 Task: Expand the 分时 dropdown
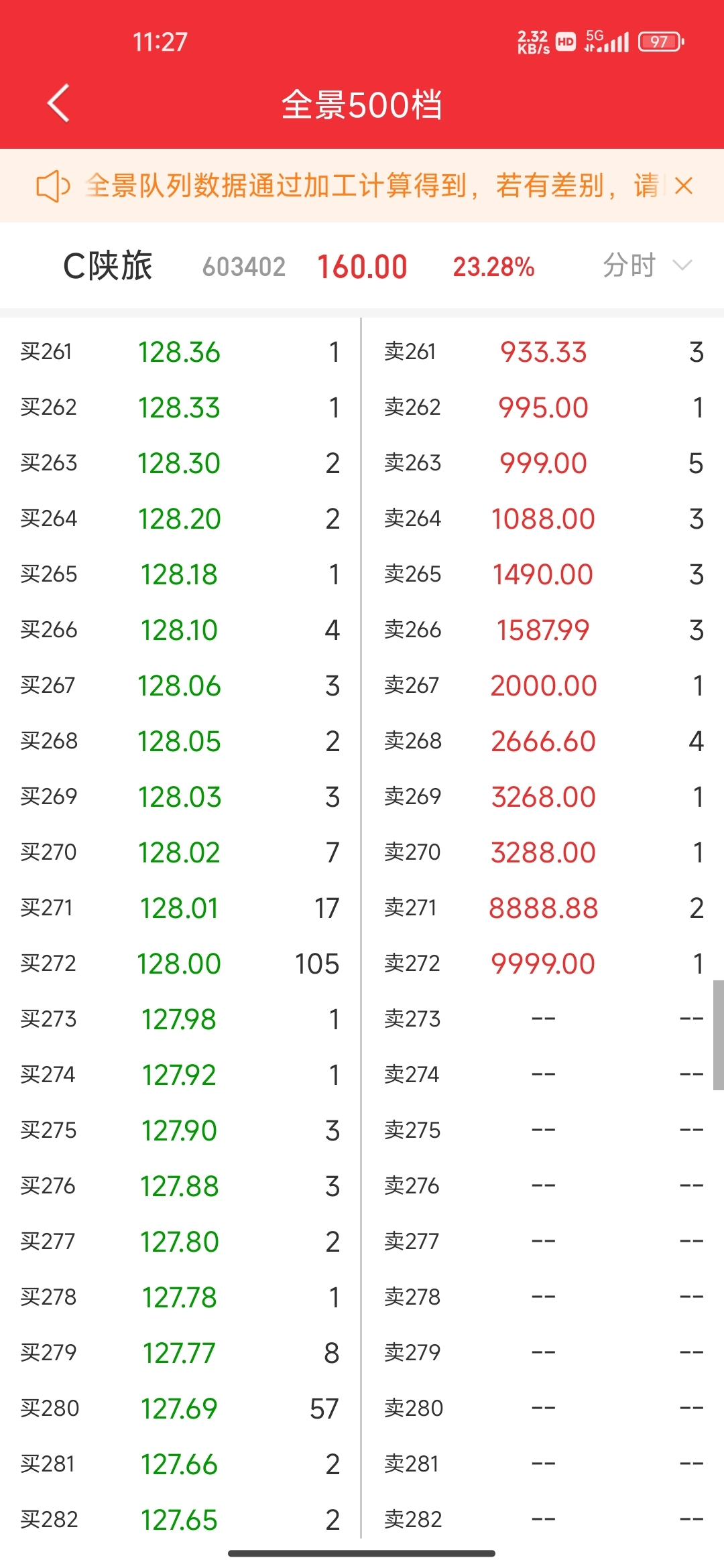[646, 266]
